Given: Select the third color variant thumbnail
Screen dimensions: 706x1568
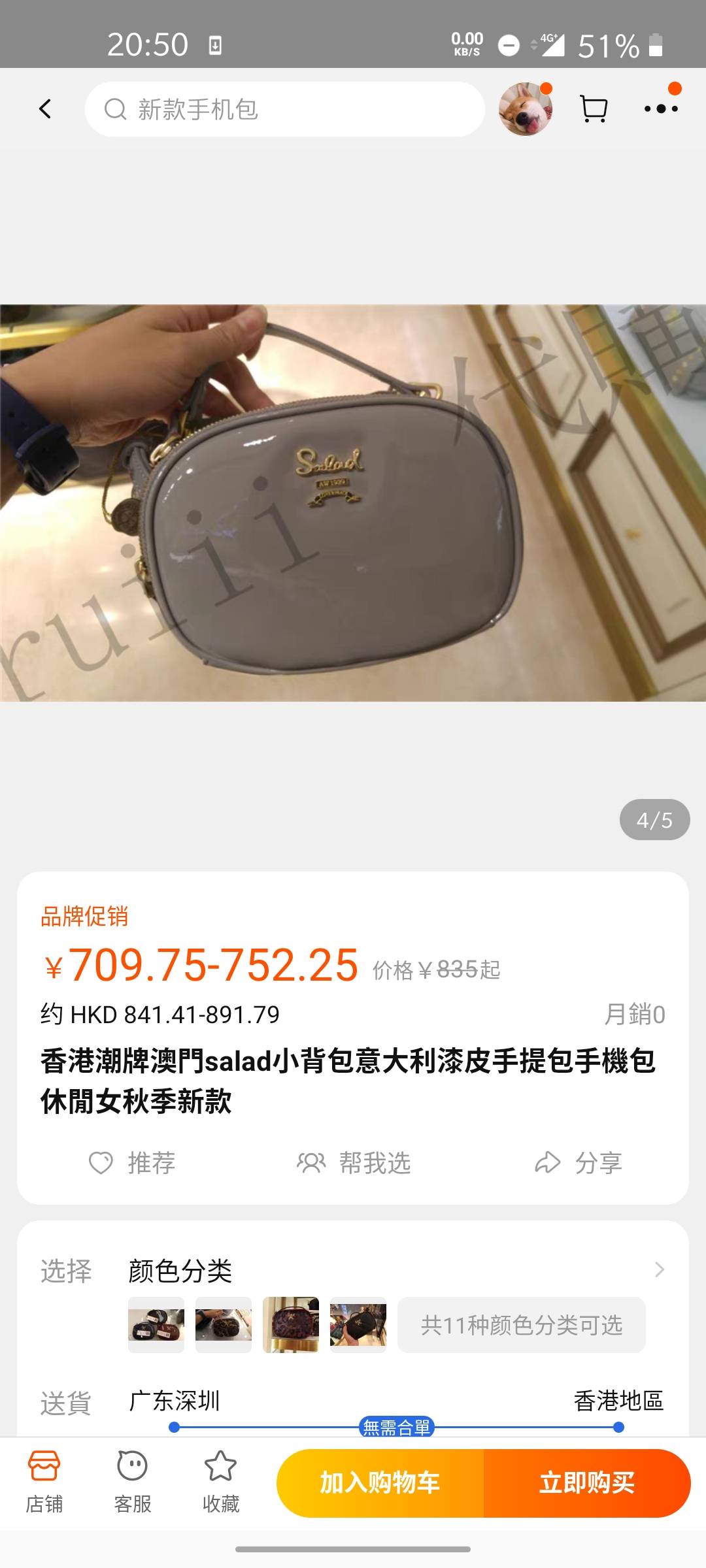Looking at the screenshot, I should pyautogui.click(x=290, y=1325).
